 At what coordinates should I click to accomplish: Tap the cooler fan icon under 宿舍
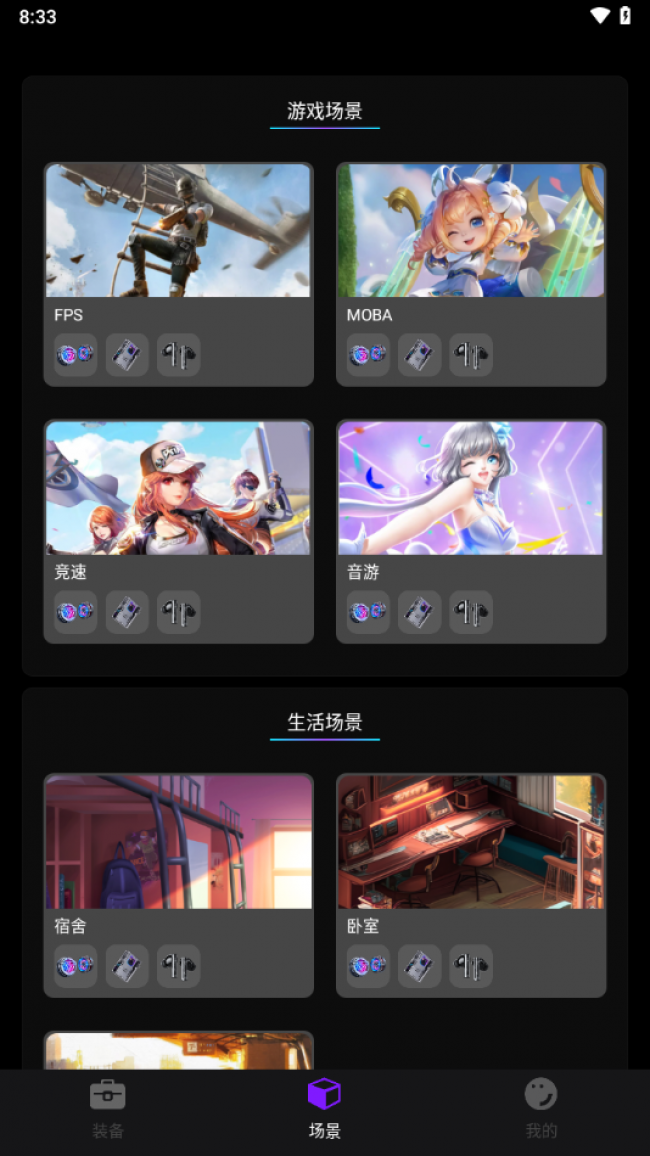coord(75,966)
